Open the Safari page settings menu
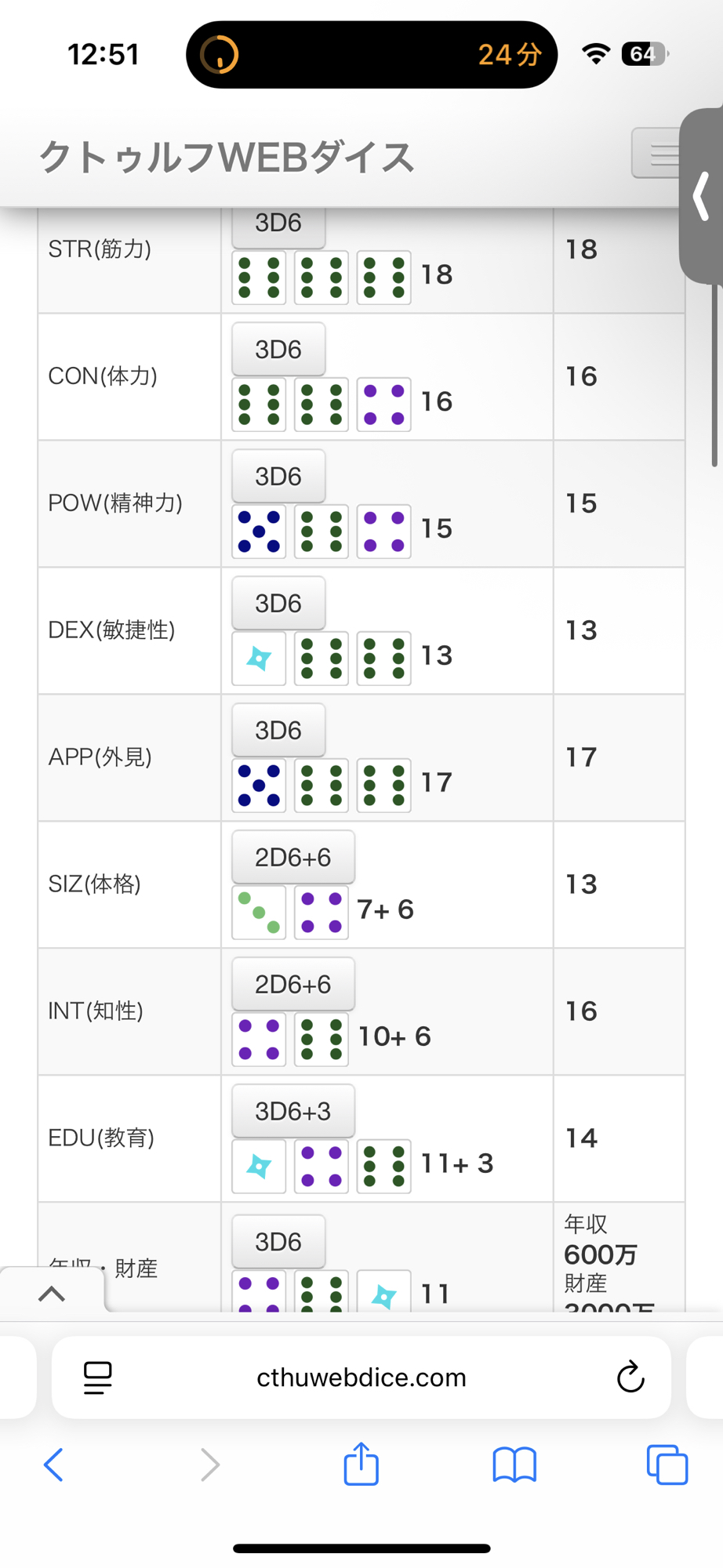 point(98,1377)
